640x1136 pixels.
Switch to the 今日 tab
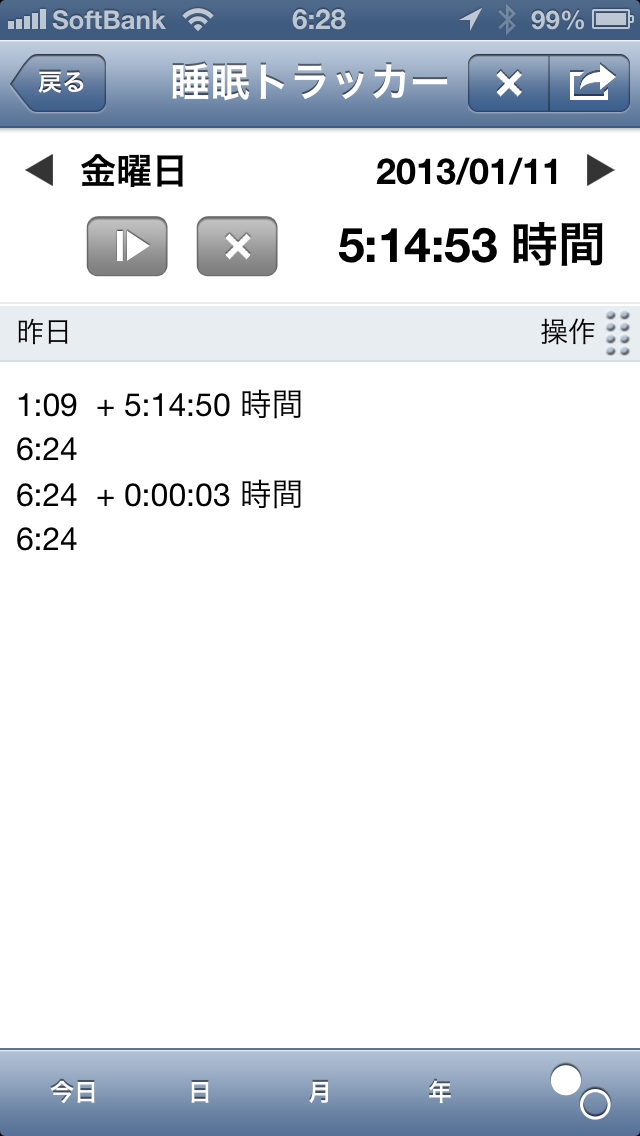[x=74, y=1092]
